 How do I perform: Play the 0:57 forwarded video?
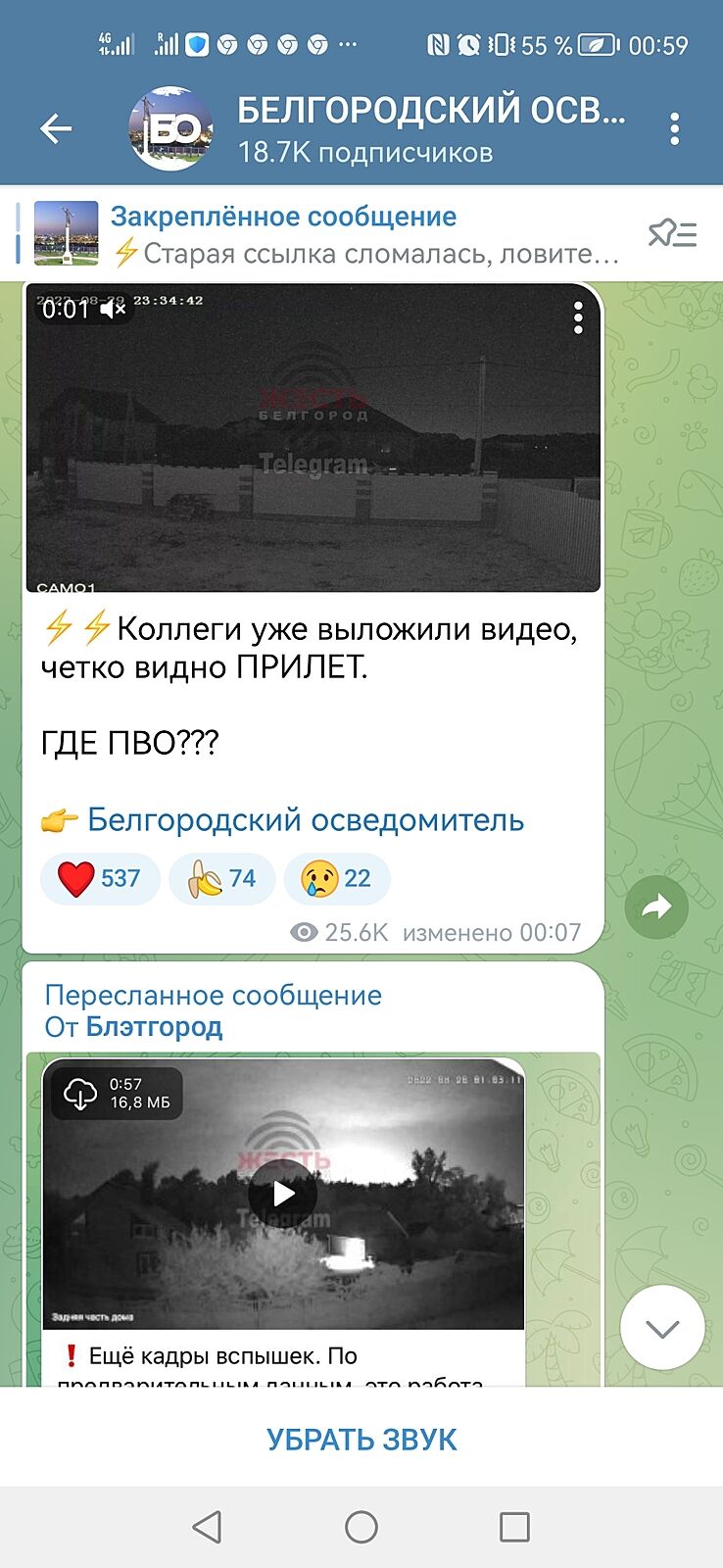283,1193
